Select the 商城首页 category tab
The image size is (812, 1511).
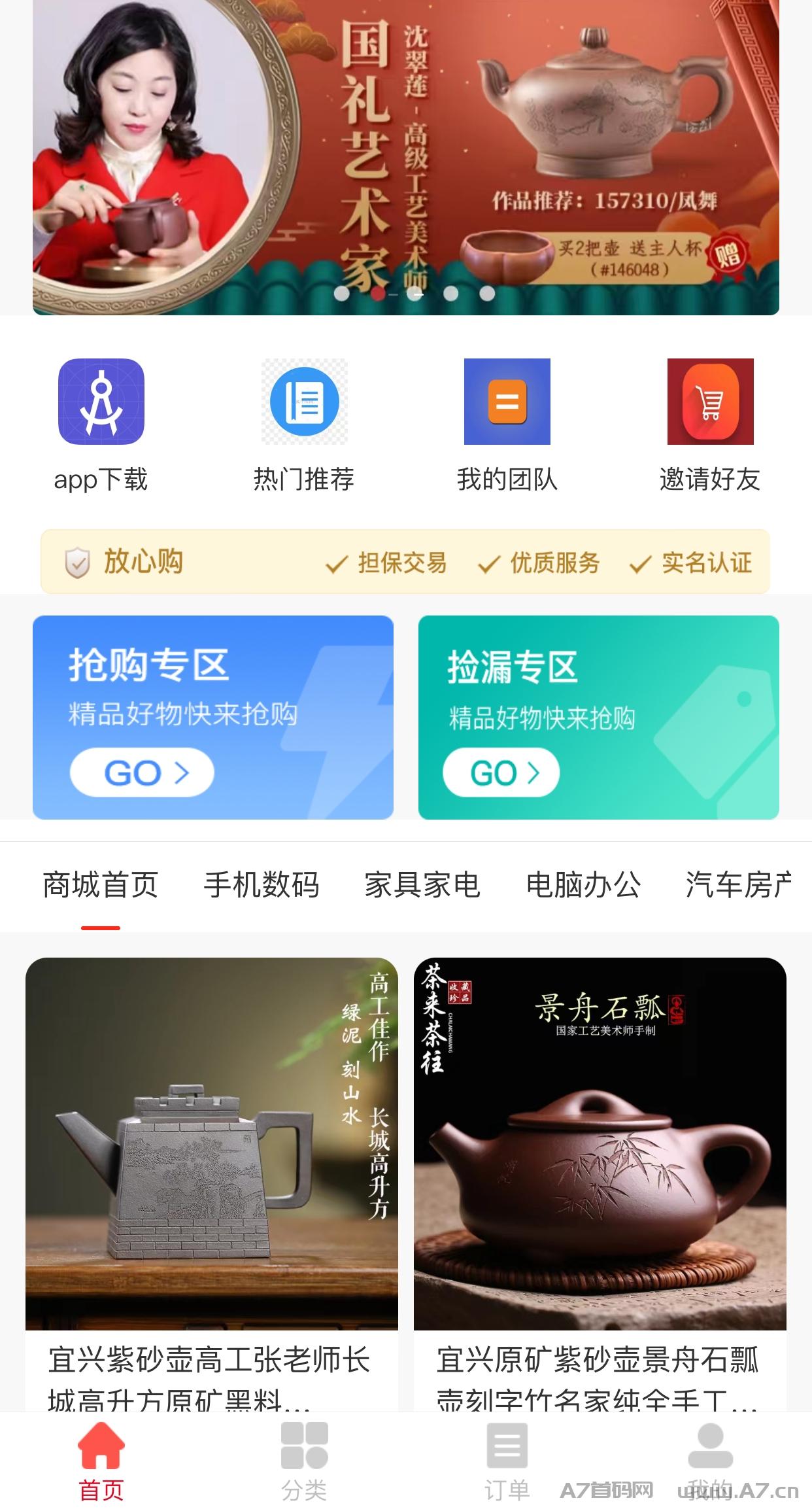101,885
